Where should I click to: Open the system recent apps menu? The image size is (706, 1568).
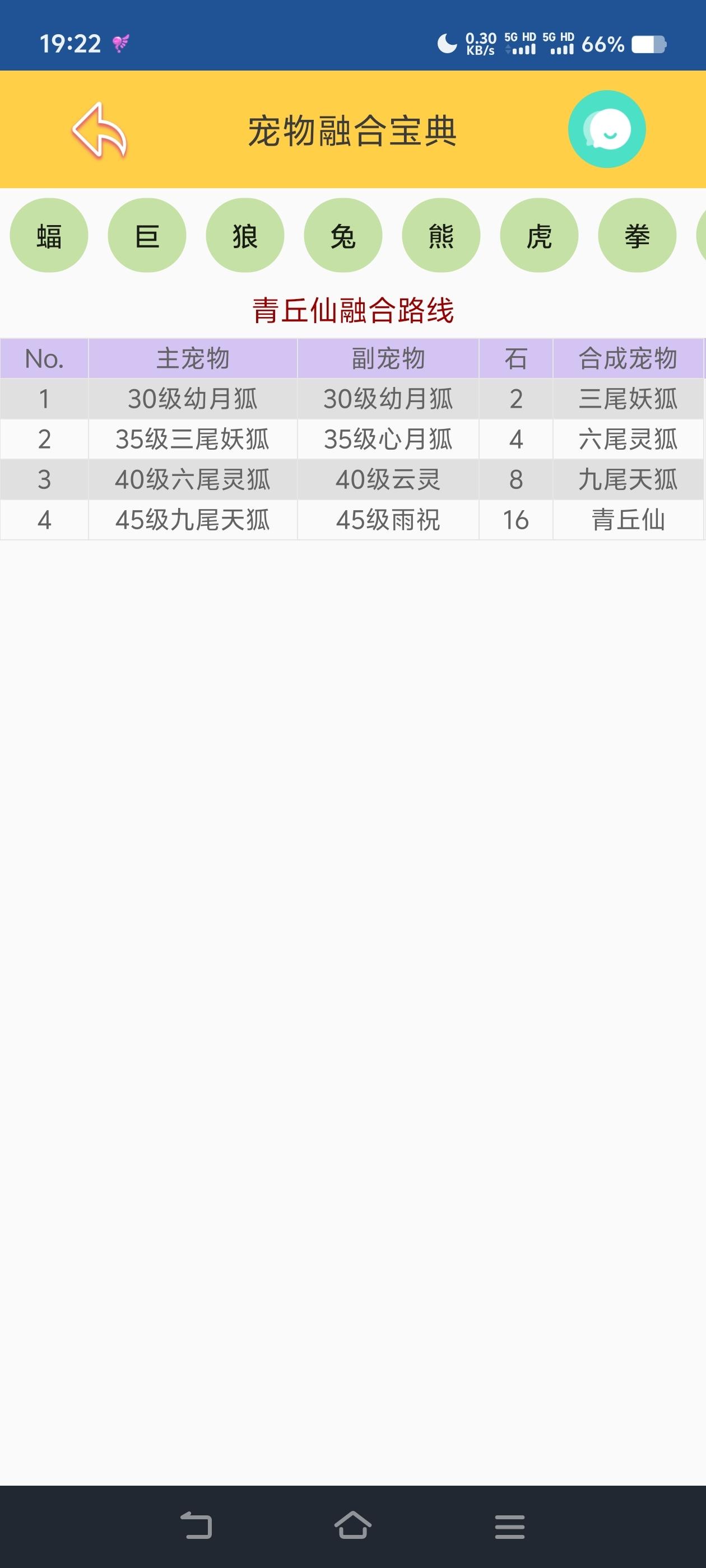tap(510, 1527)
